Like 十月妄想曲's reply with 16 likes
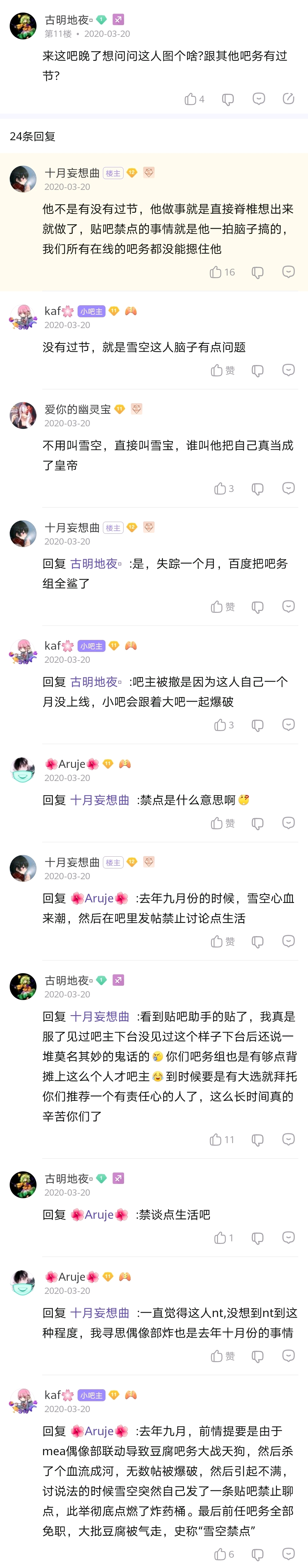Viewport: 308px width, 1568px height. tap(216, 272)
